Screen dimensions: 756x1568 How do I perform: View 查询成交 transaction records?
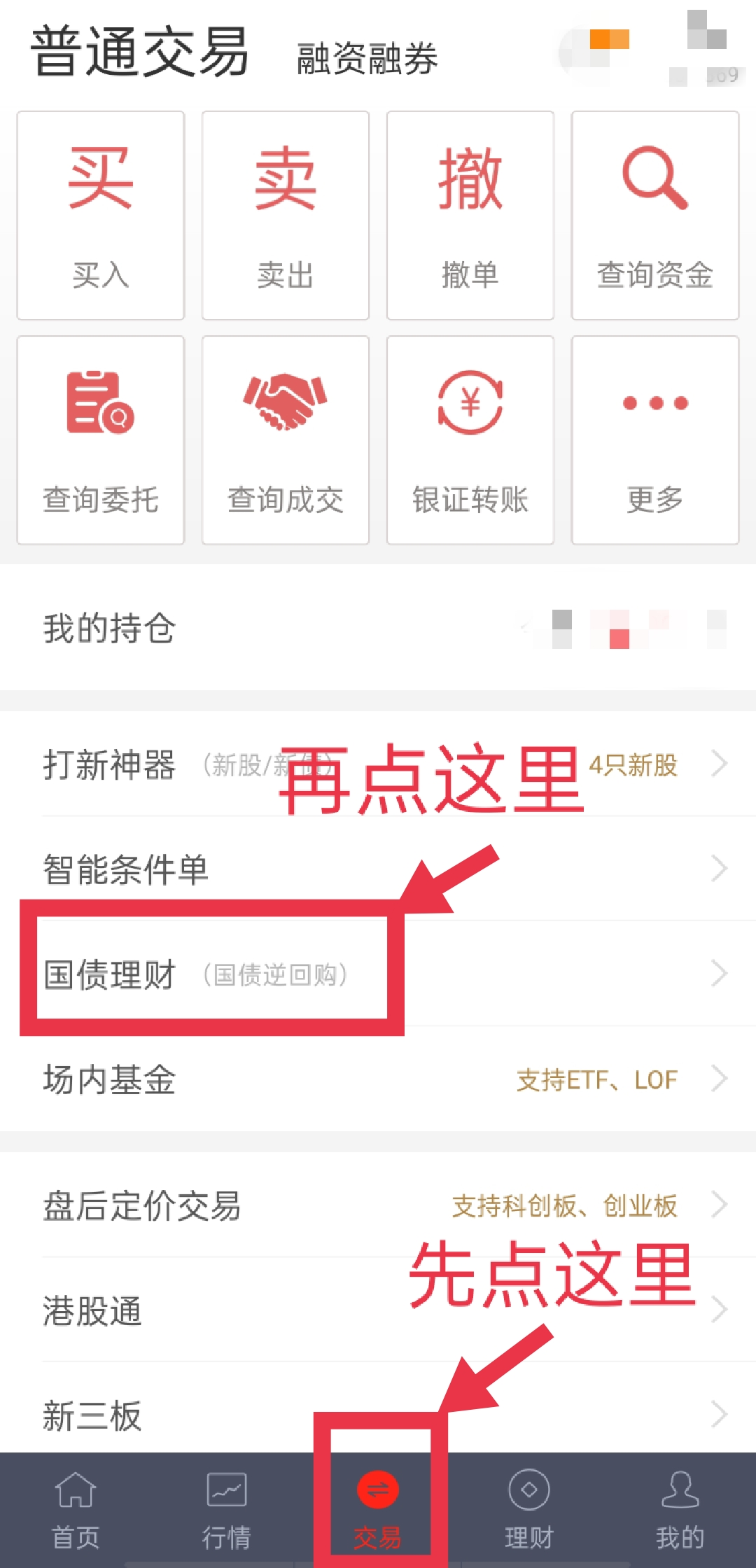pyautogui.click(x=286, y=440)
